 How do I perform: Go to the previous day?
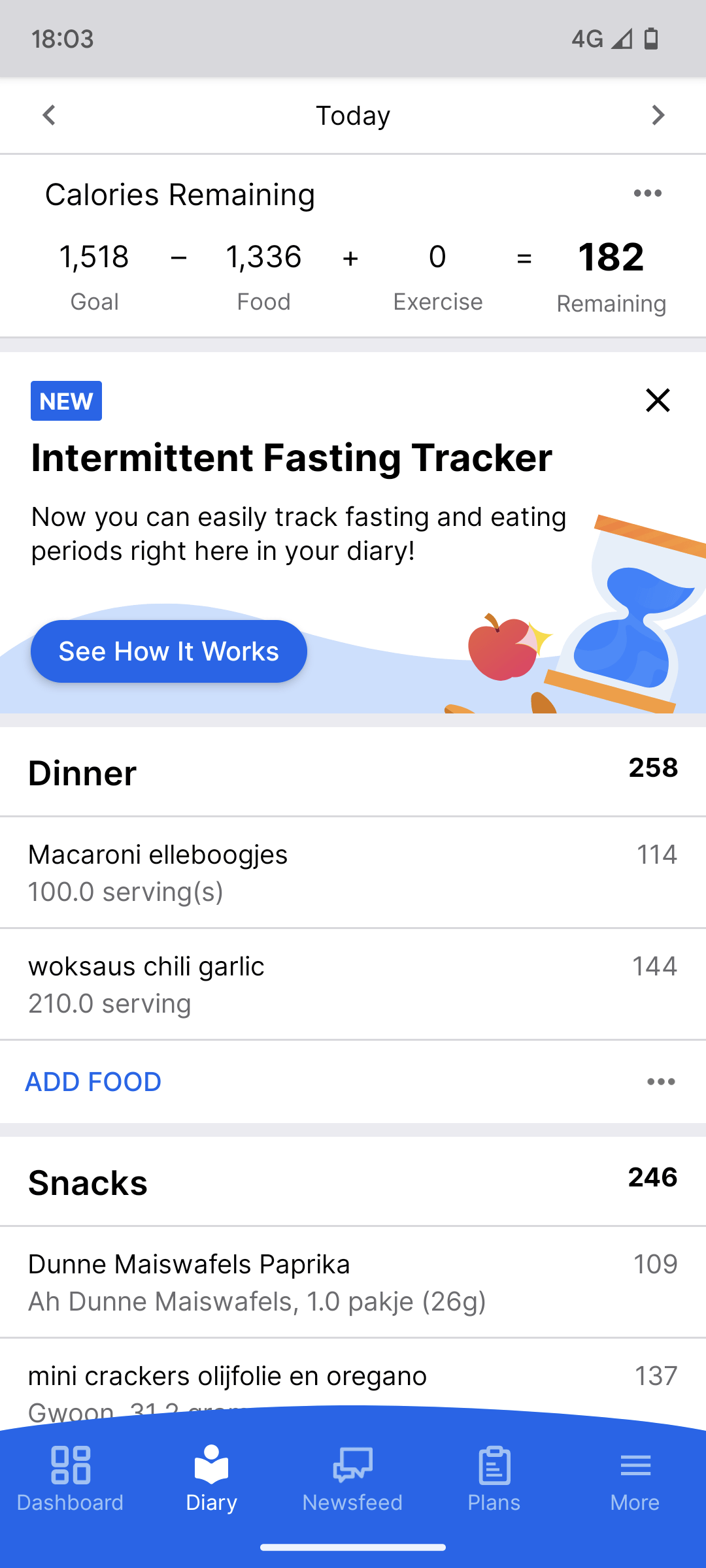click(x=49, y=116)
